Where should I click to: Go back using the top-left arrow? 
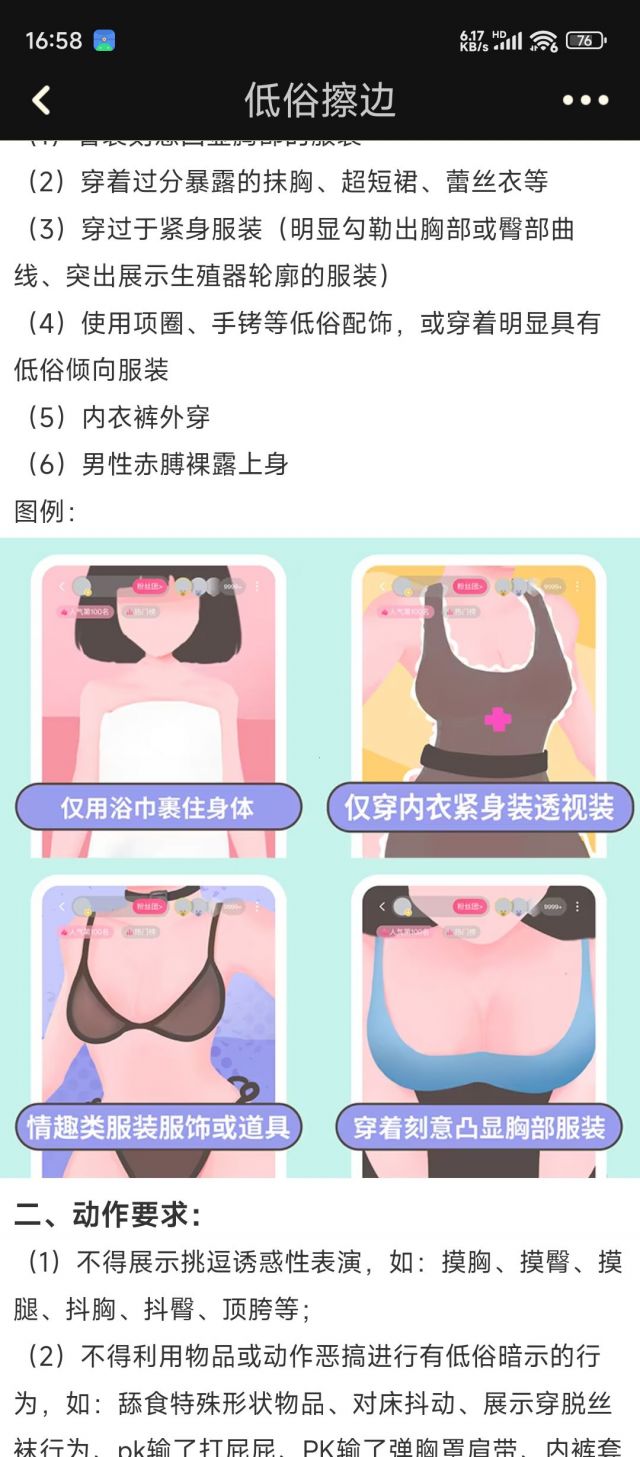(x=41, y=100)
